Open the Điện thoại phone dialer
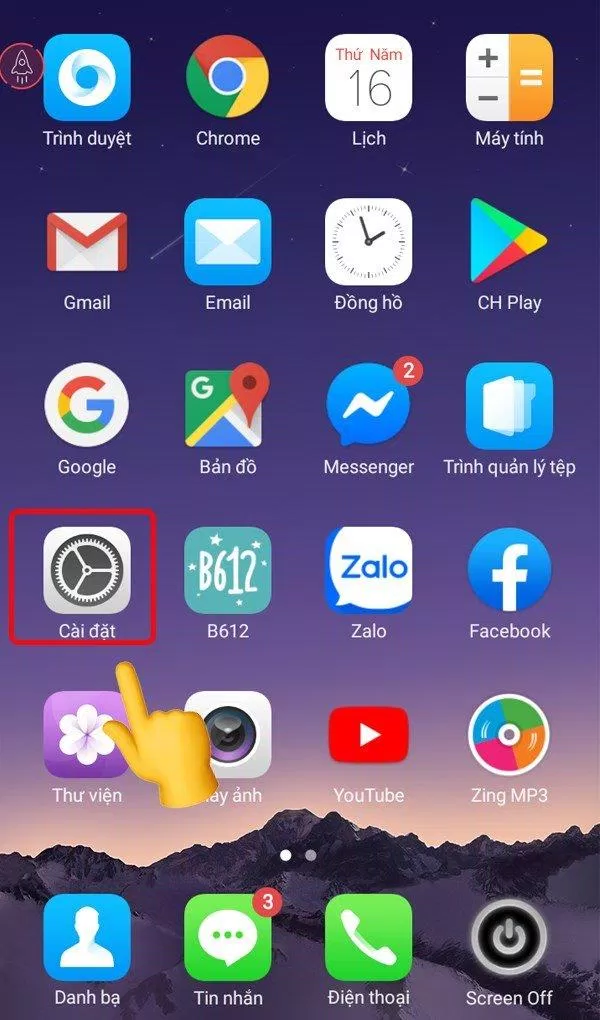600x1020 pixels. point(368,938)
